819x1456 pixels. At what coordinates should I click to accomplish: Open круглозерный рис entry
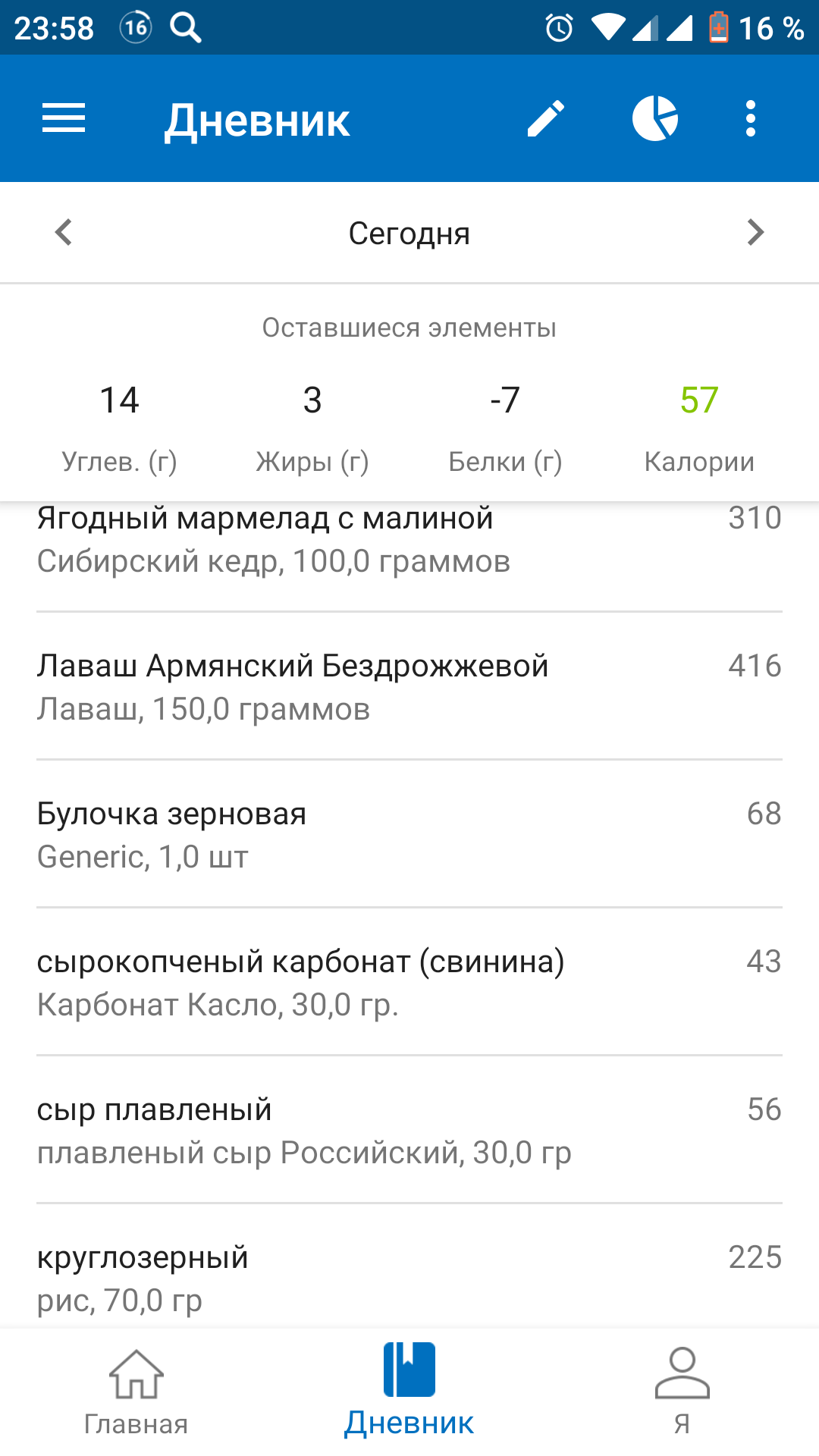click(x=409, y=1278)
